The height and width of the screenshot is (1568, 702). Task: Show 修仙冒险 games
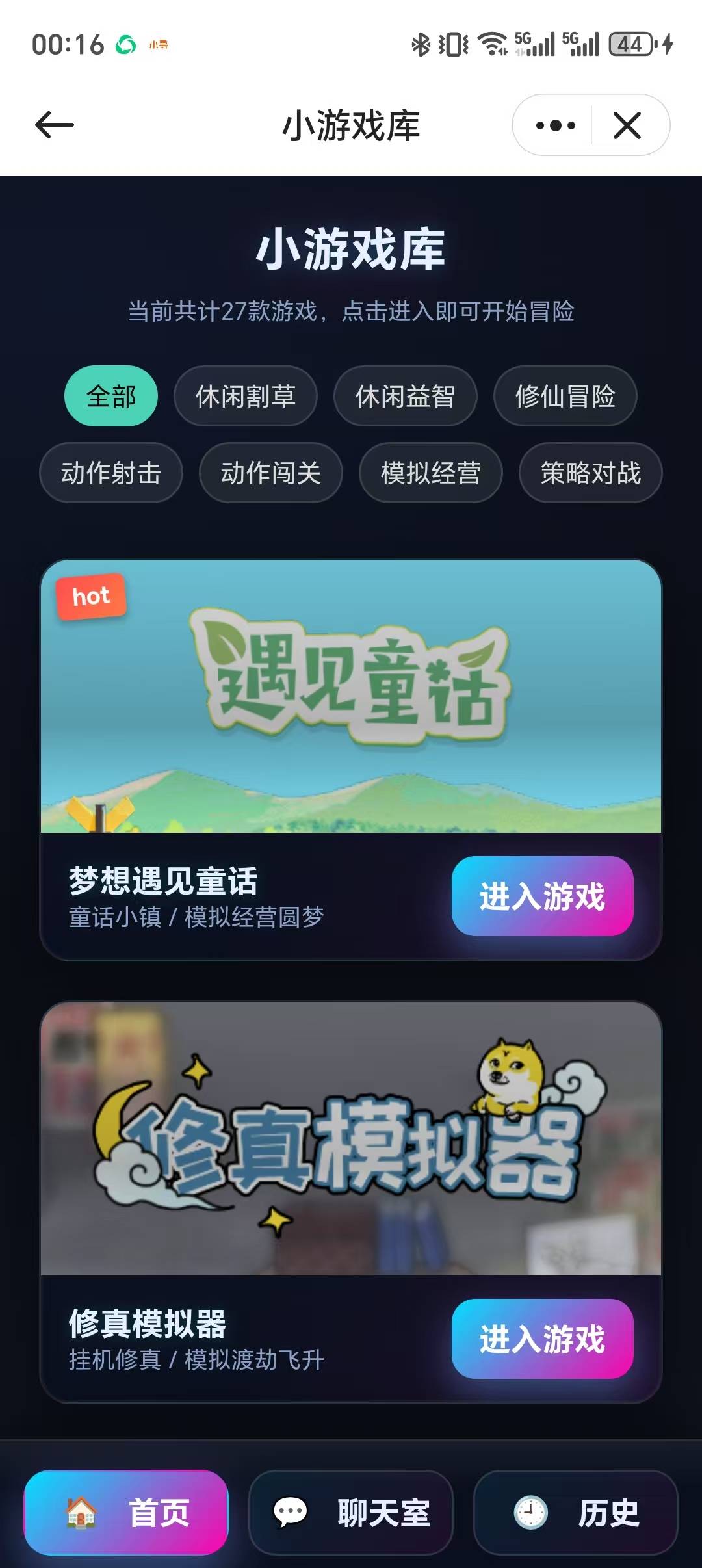click(x=565, y=396)
